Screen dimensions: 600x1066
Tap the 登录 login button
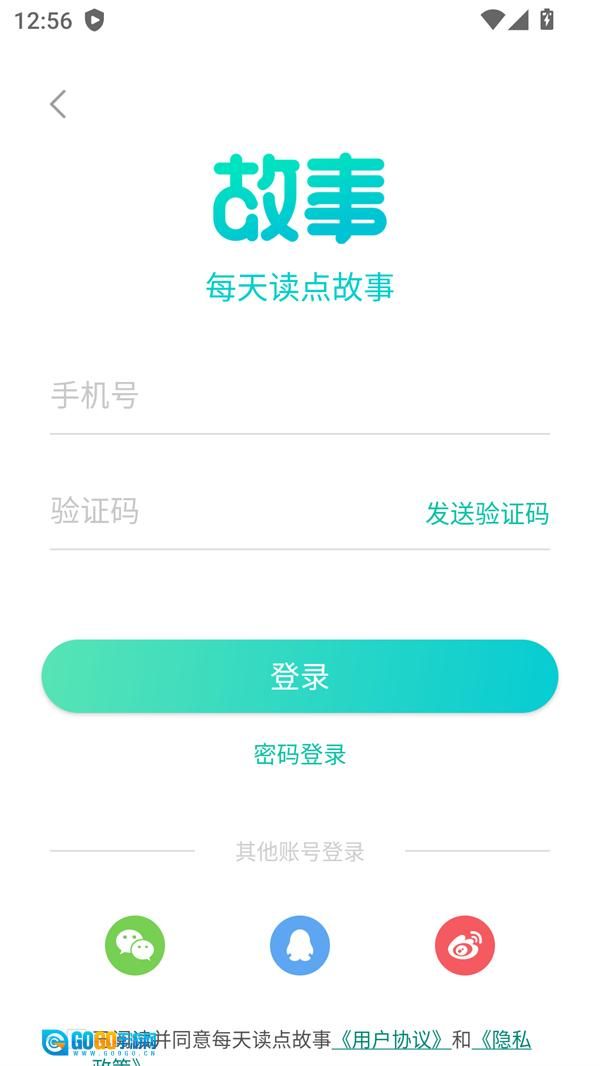(299, 676)
